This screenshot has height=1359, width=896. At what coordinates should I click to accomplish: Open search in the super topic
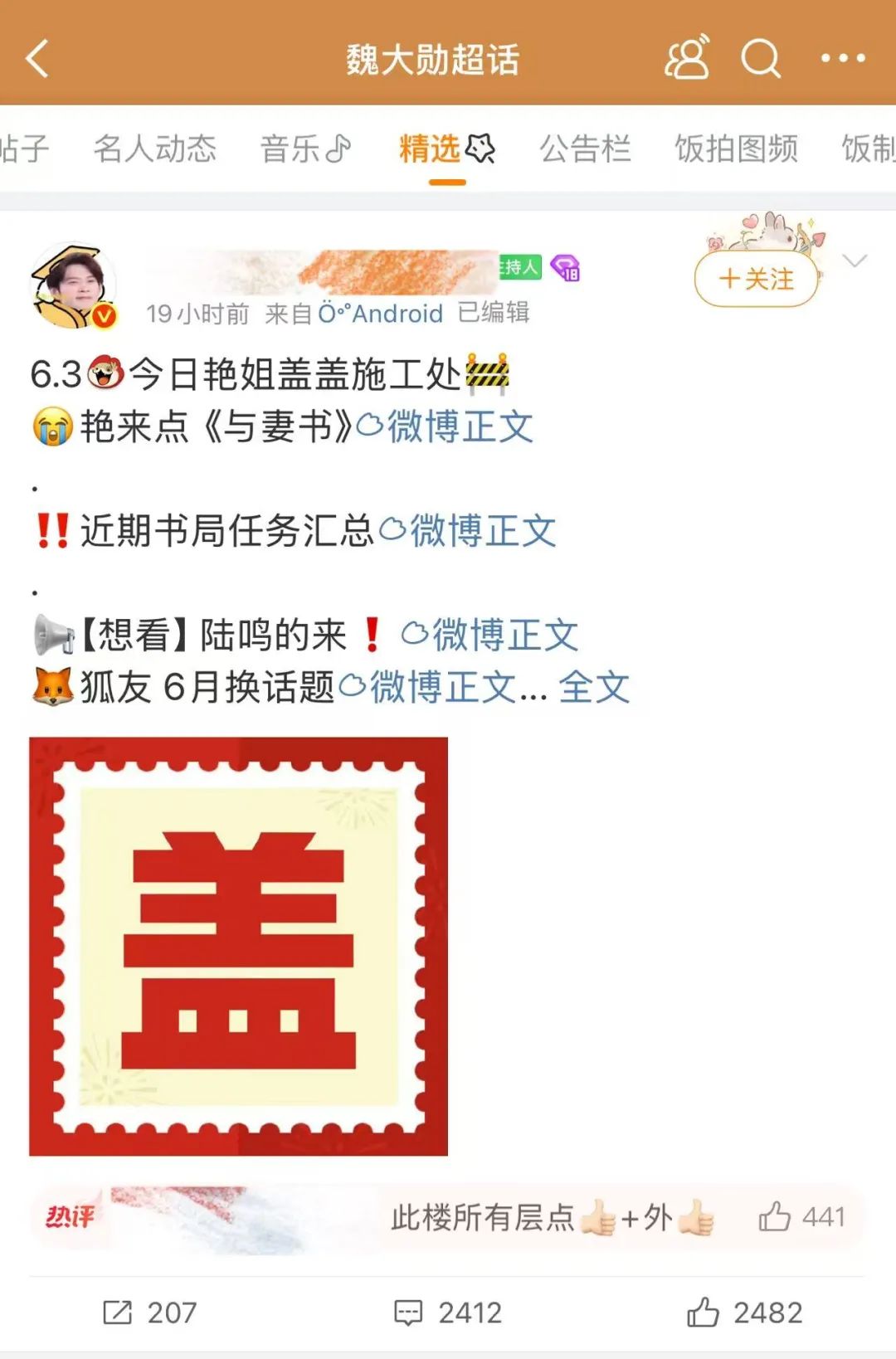coord(760,58)
